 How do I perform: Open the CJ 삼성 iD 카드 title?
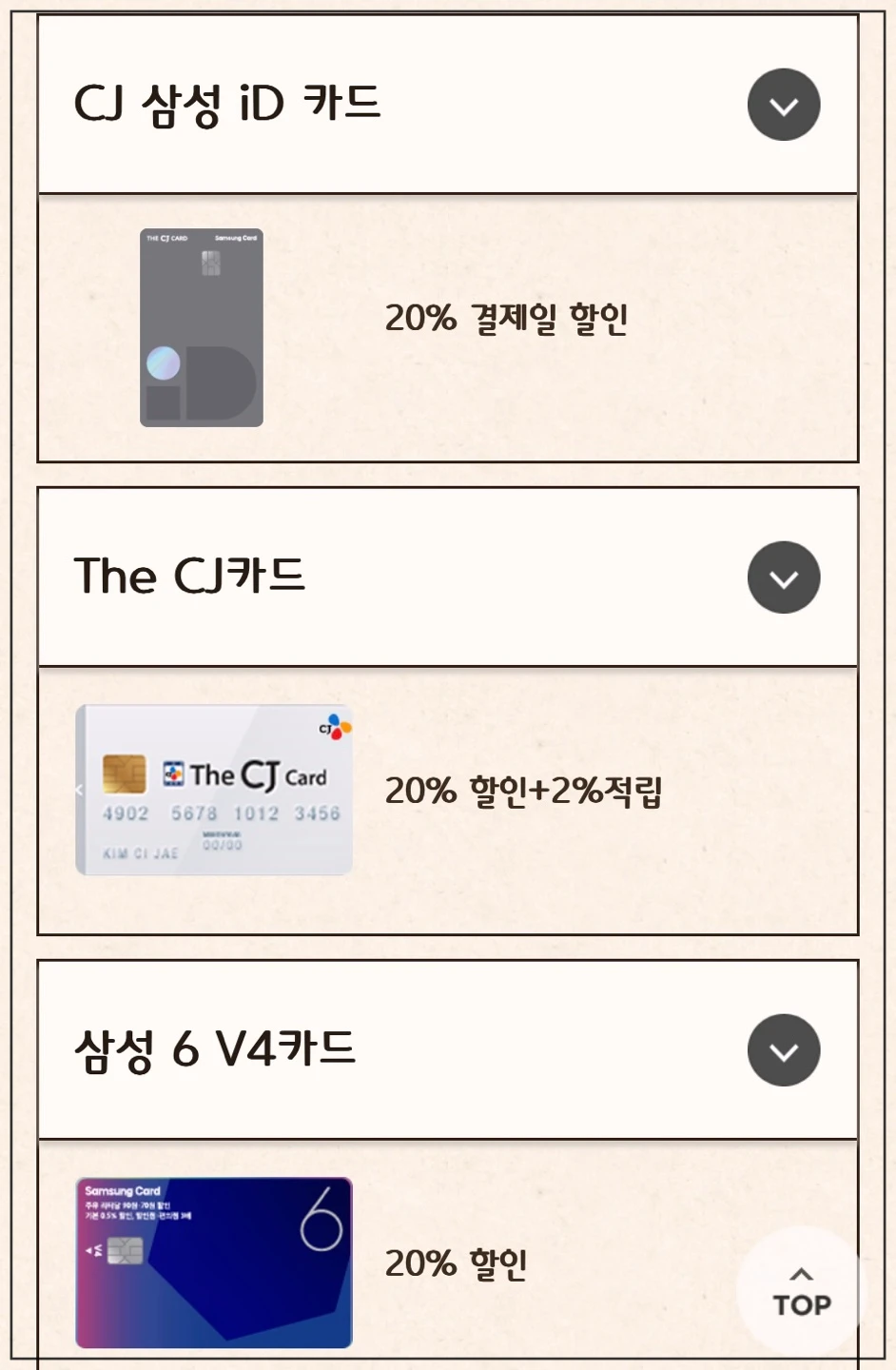point(227,103)
